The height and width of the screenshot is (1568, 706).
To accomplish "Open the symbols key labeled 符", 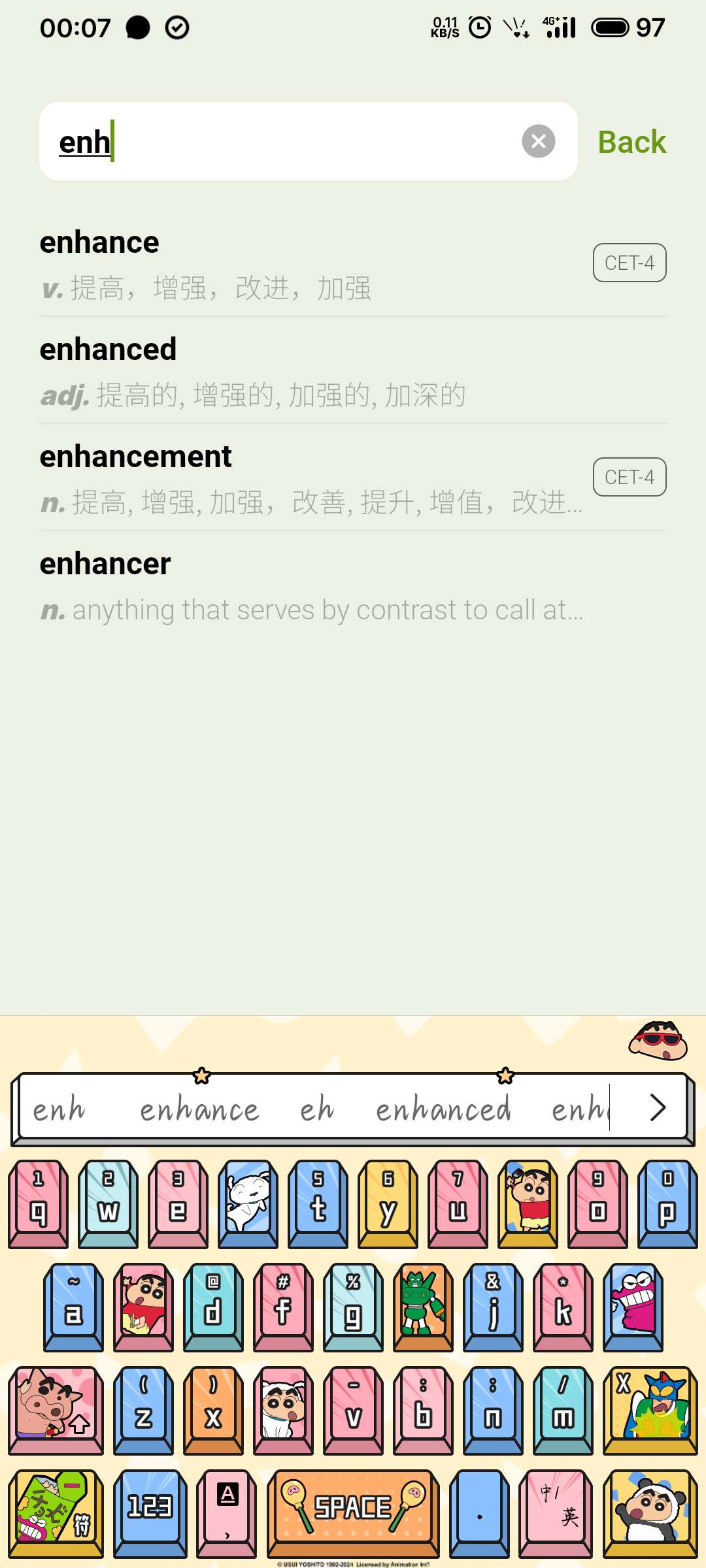I will [x=56, y=1509].
